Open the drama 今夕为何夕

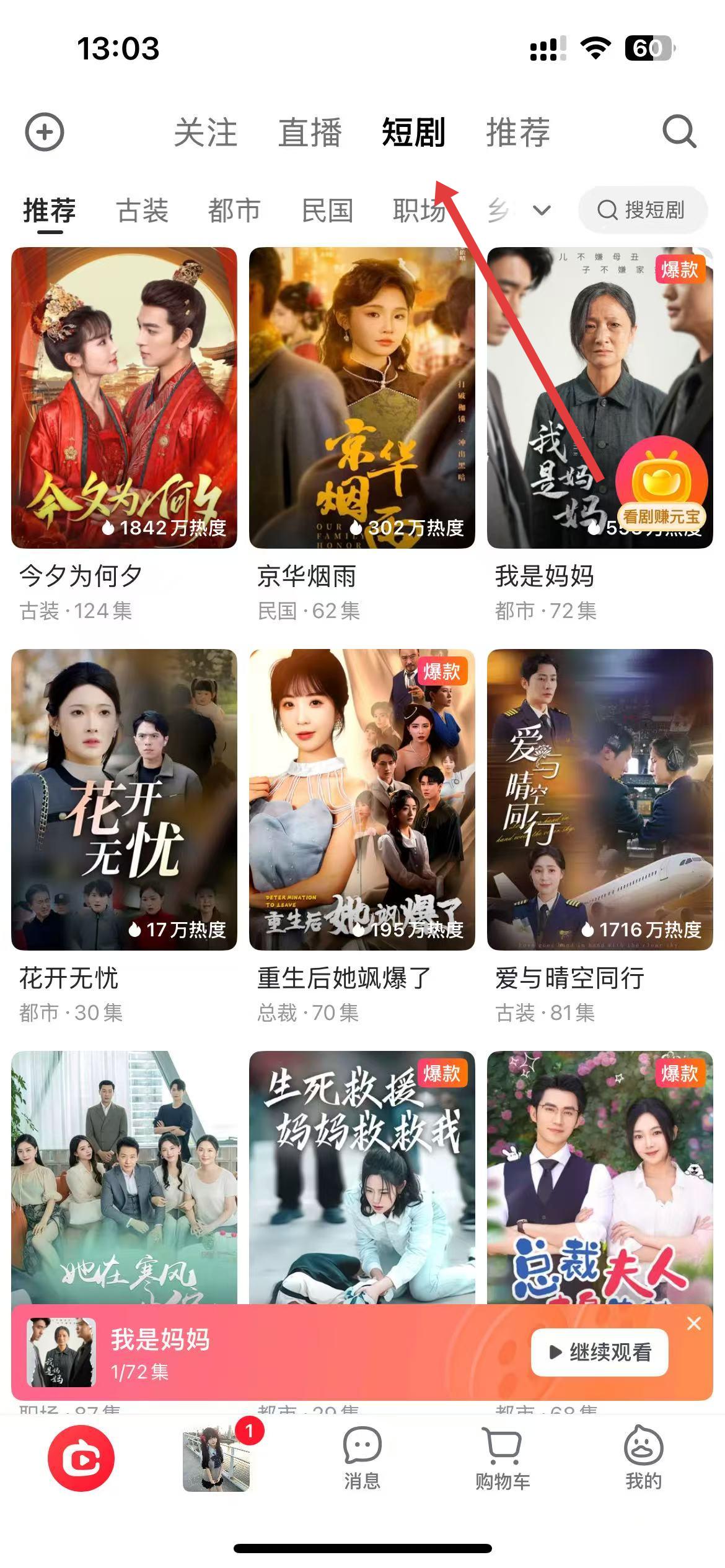(x=124, y=398)
